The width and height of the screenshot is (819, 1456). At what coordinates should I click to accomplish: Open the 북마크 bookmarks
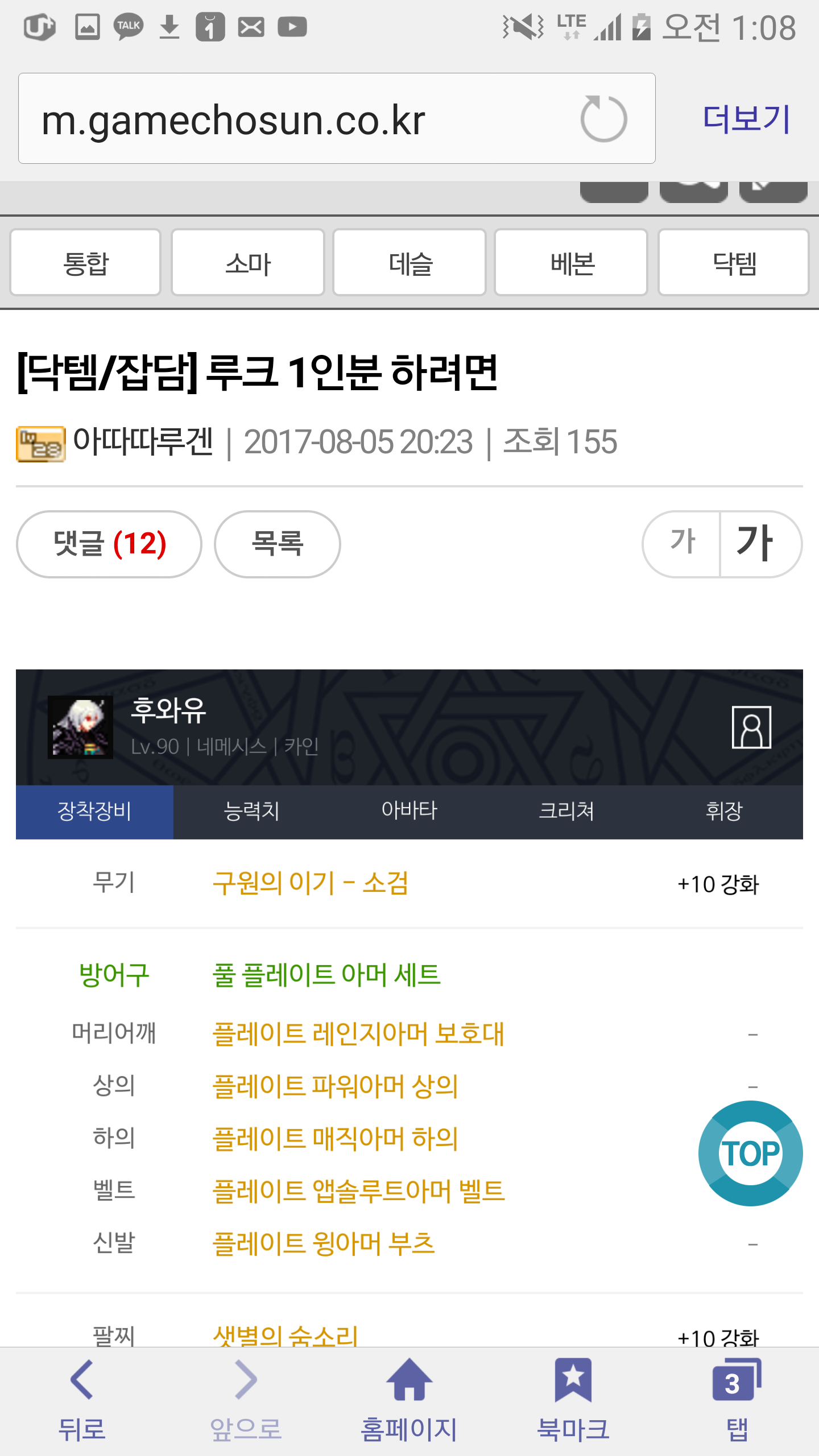573,1400
